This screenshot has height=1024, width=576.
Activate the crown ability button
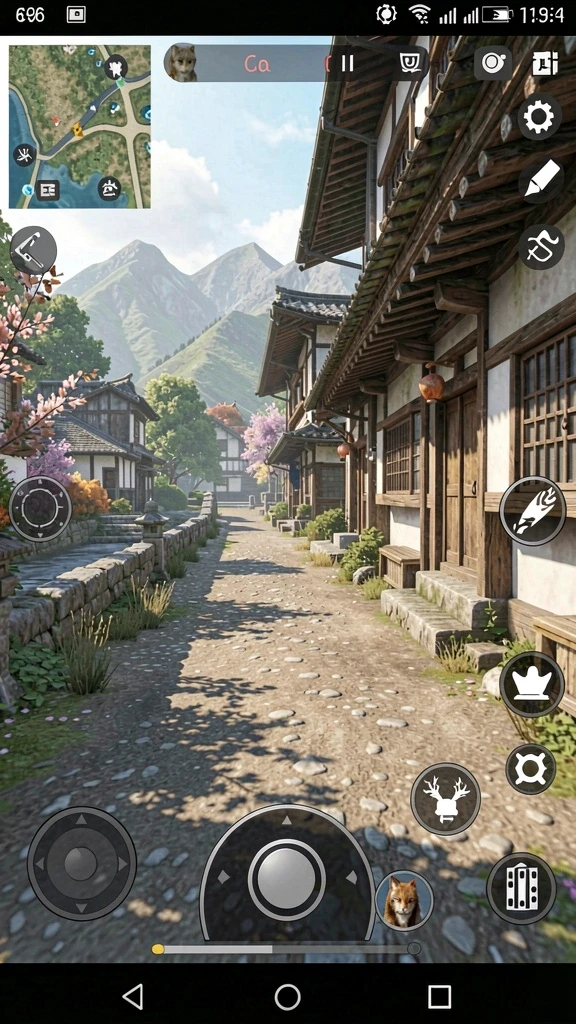tap(532, 683)
